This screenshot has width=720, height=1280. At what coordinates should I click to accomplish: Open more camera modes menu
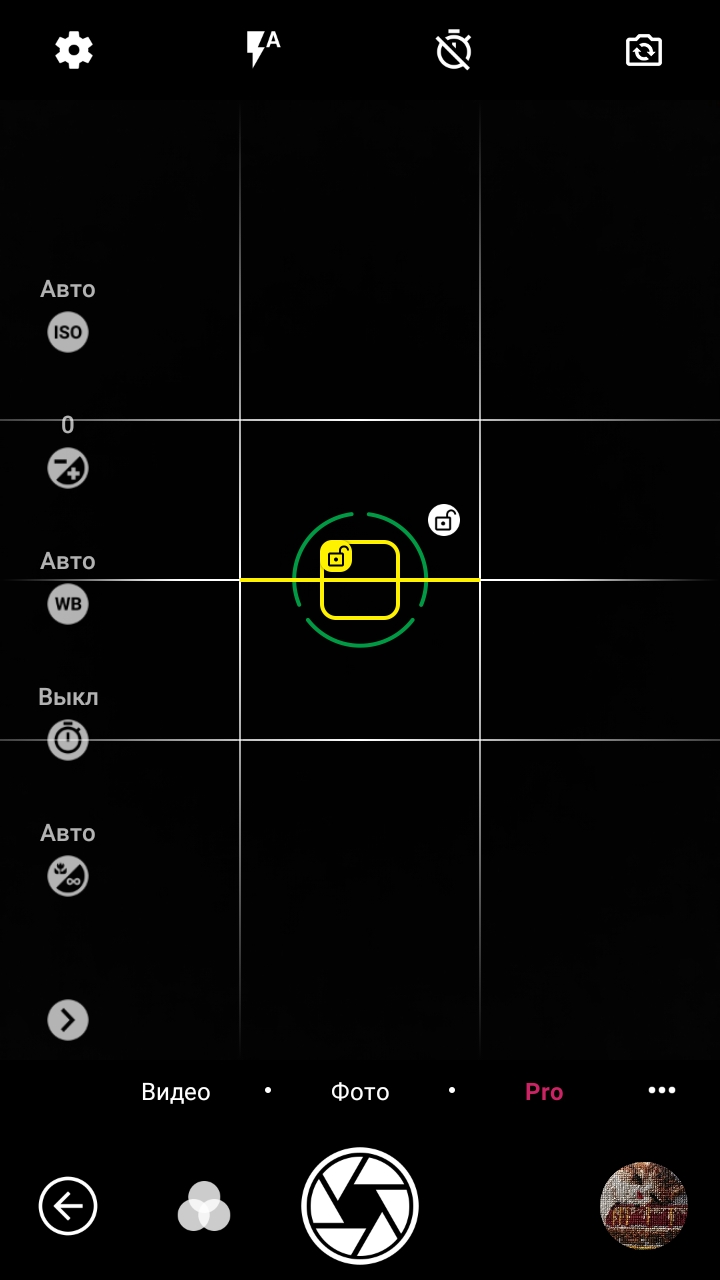click(661, 1091)
